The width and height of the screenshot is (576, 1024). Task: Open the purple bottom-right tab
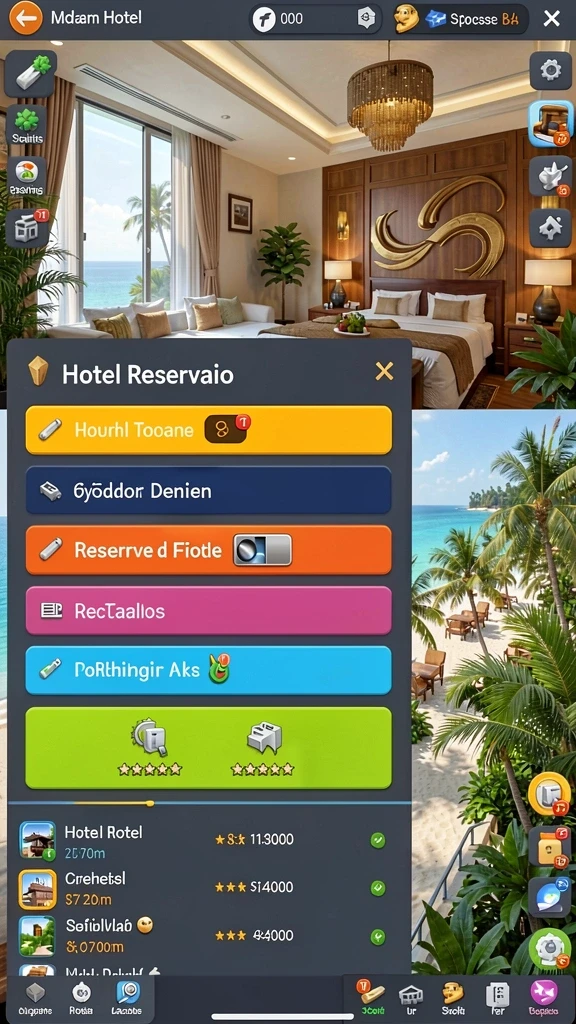coord(544,998)
